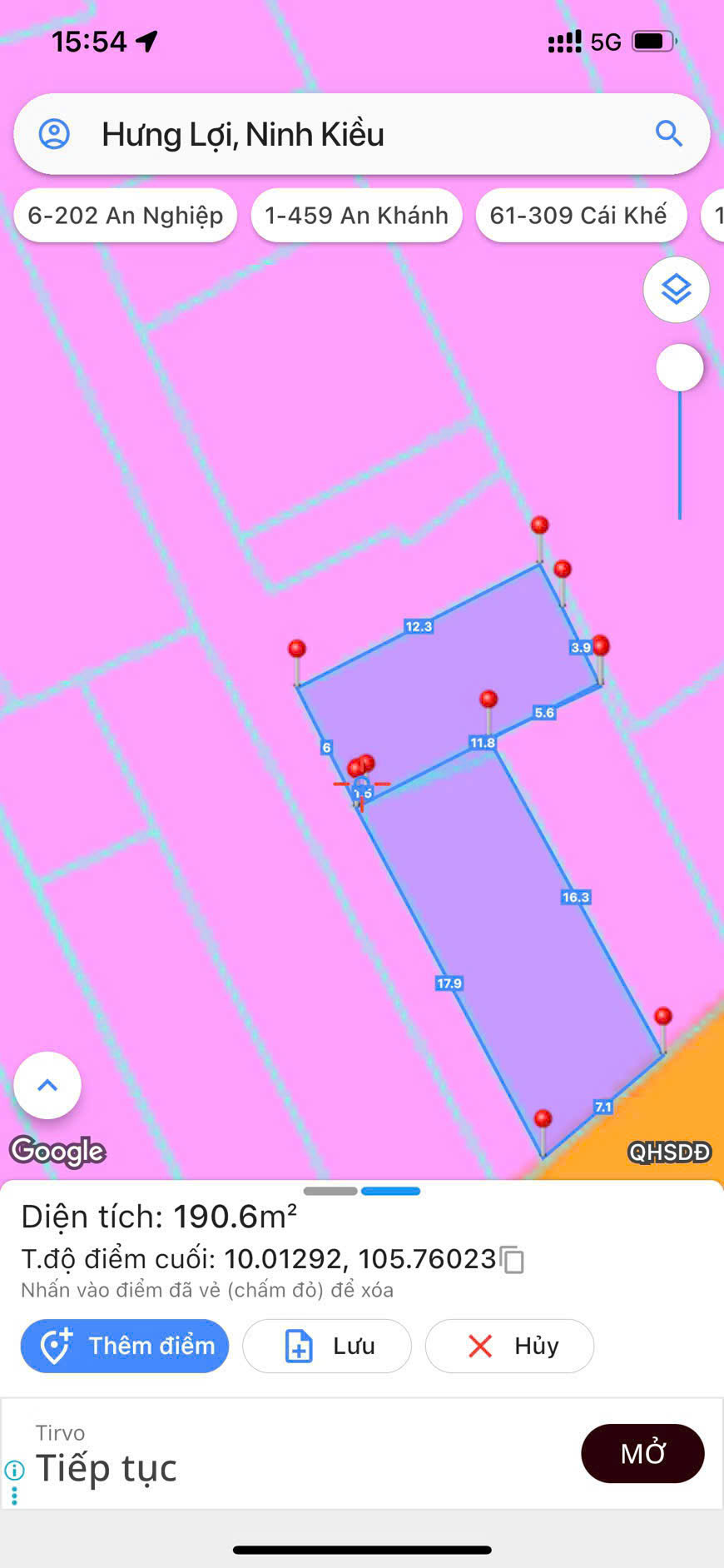Copy the last point coordinates
Screen dimensions: 724x1568
[x=513, y=1260]
